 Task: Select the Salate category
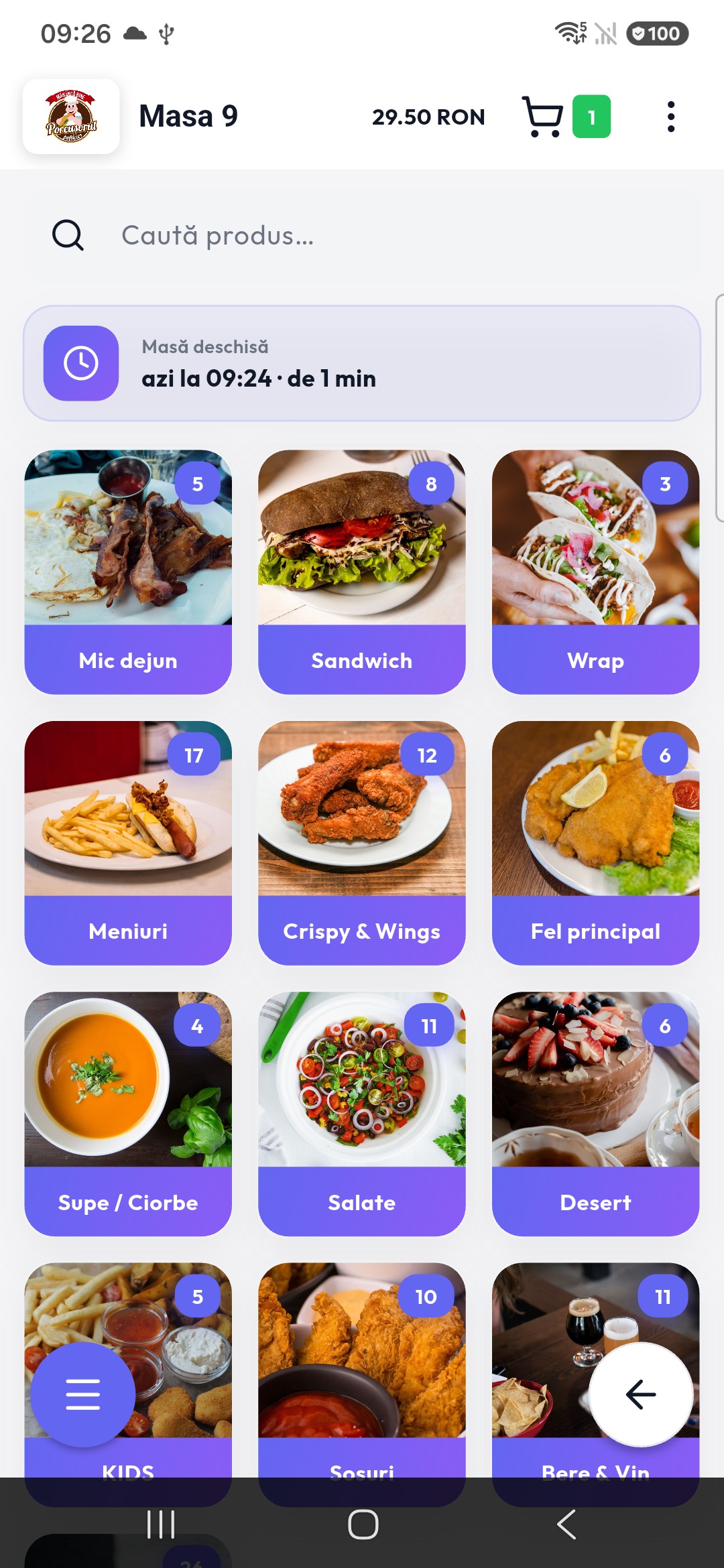362,1114
